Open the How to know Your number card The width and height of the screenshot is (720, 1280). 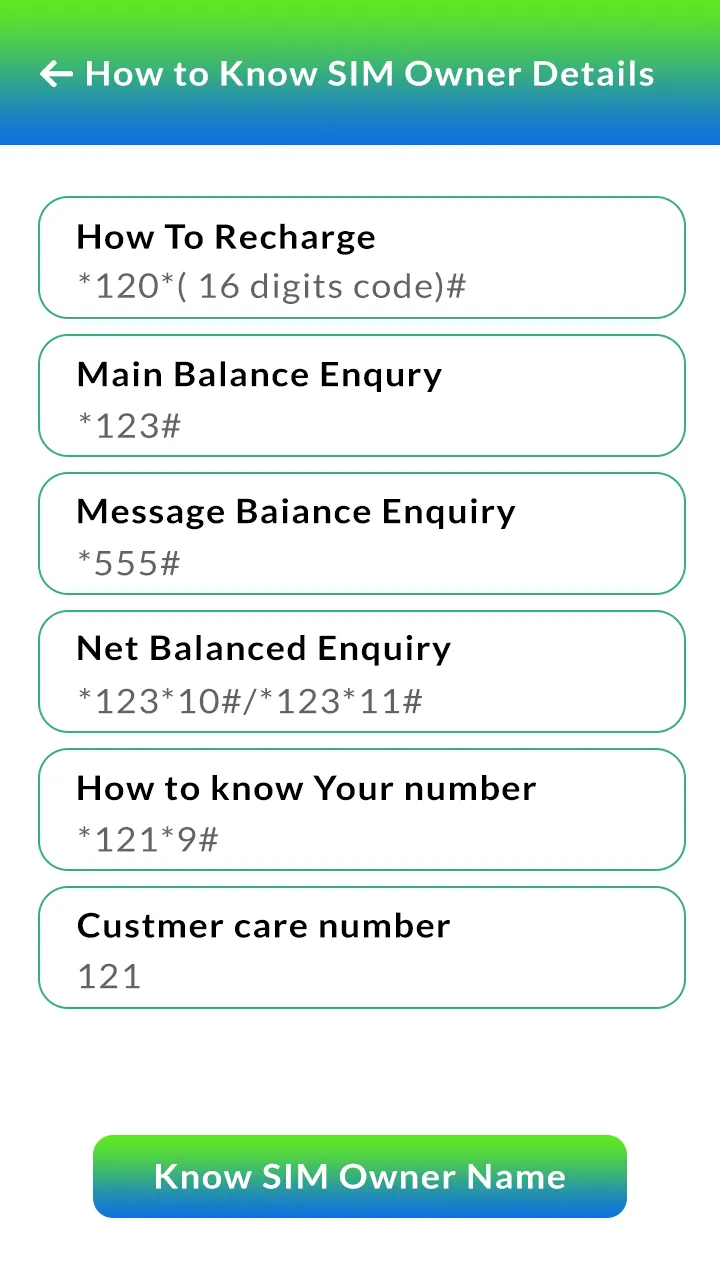362,809
